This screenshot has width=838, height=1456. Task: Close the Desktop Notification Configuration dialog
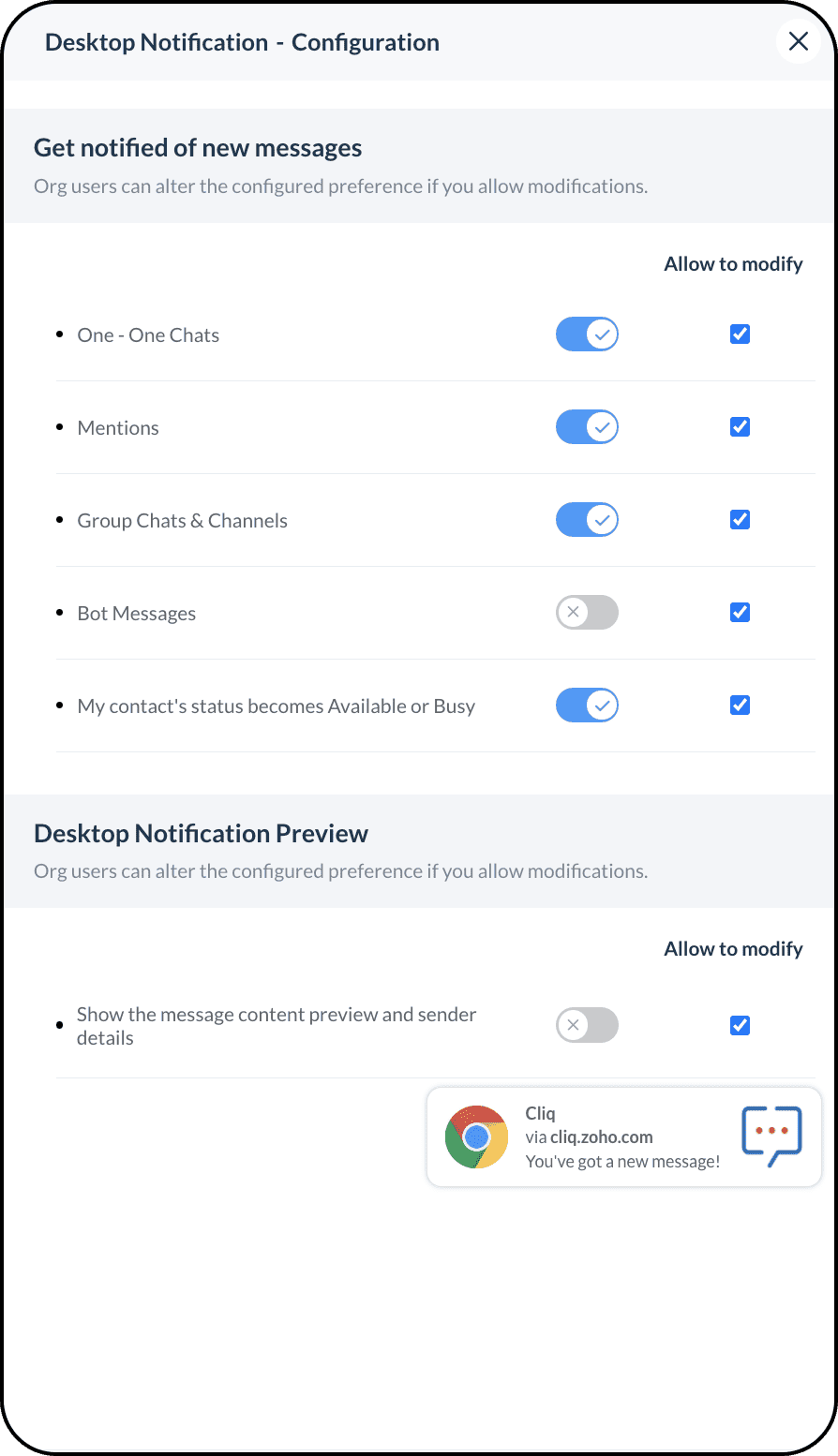click(798, 41)
